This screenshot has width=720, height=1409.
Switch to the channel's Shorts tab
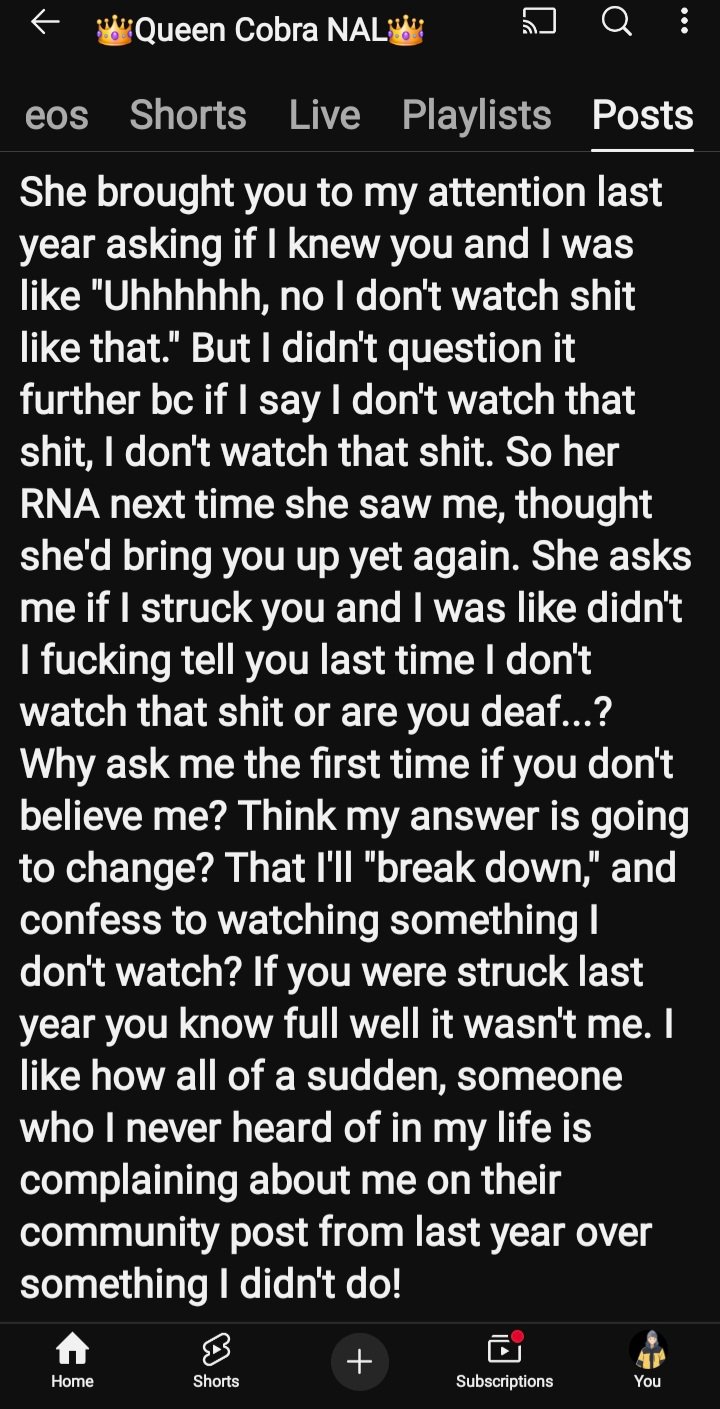pos(188,115)
